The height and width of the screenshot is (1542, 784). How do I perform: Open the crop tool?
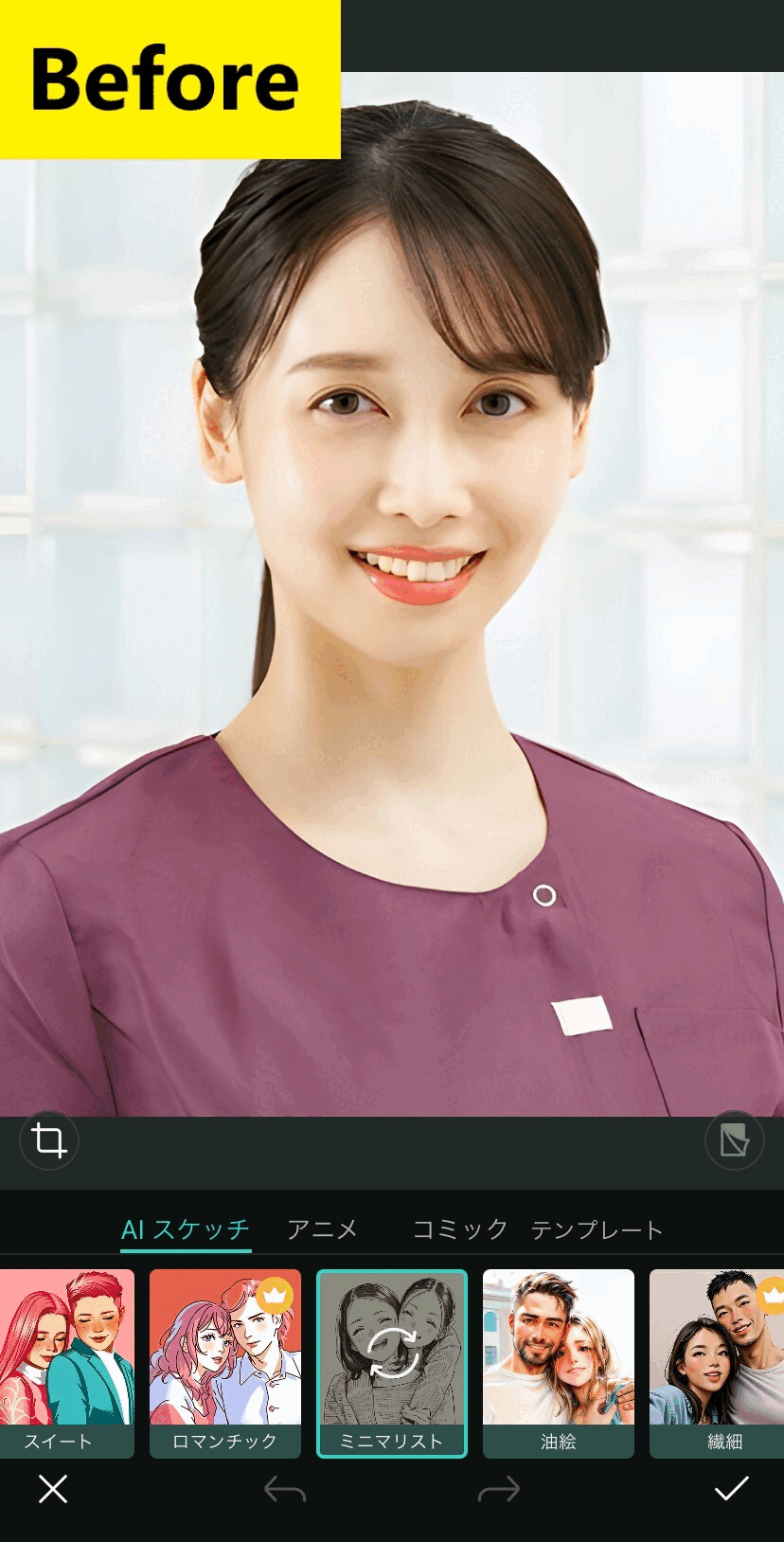click(x=48, y=1140)
